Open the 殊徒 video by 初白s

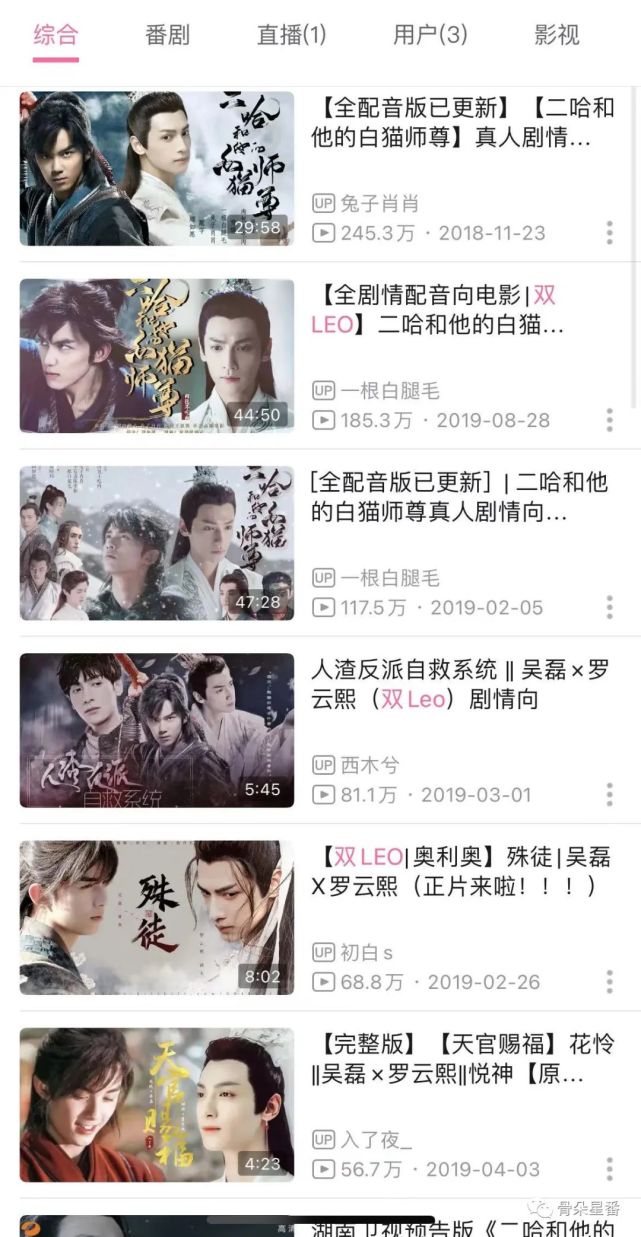coord(157,917)
